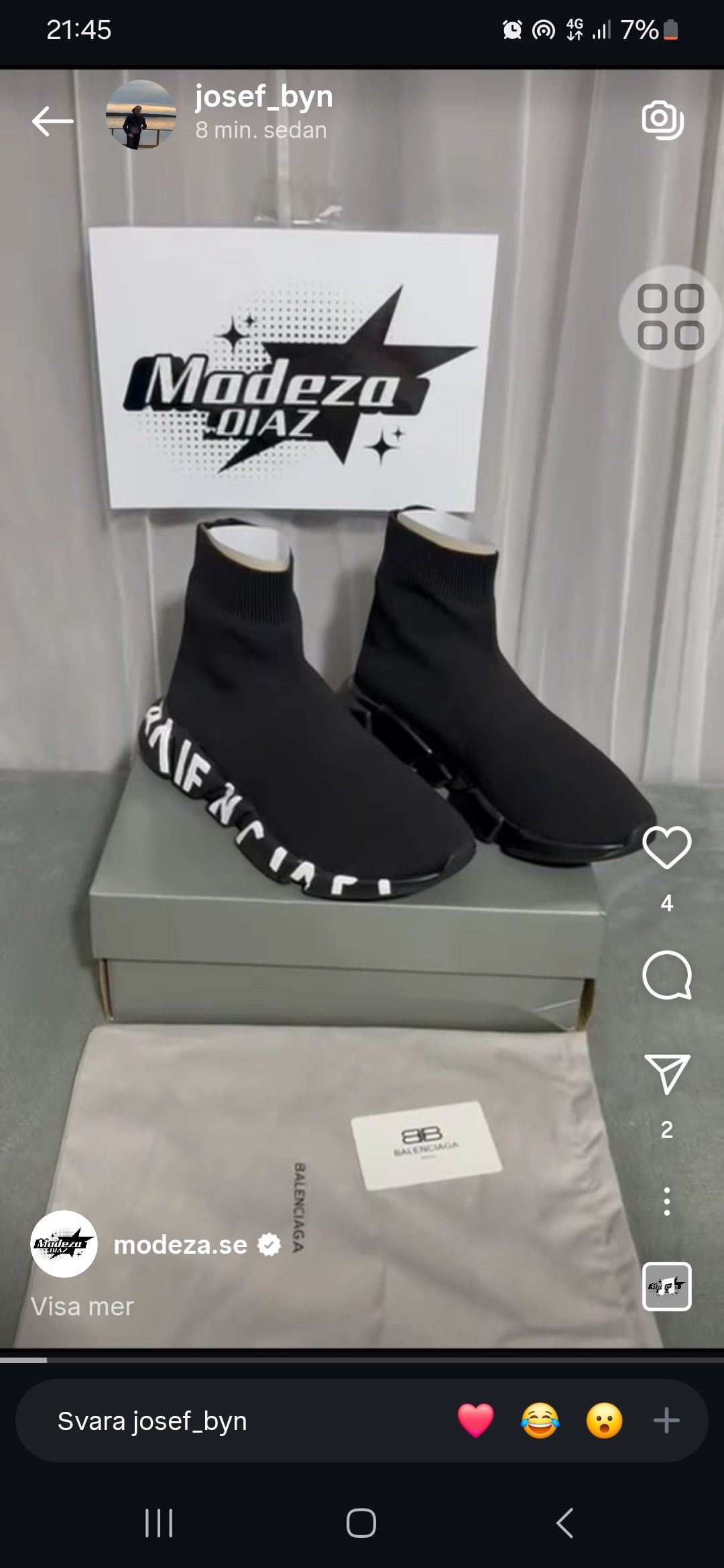724x1568 pixels.
Task: Tap the floating four-squares button
Action: coord(670,317)
